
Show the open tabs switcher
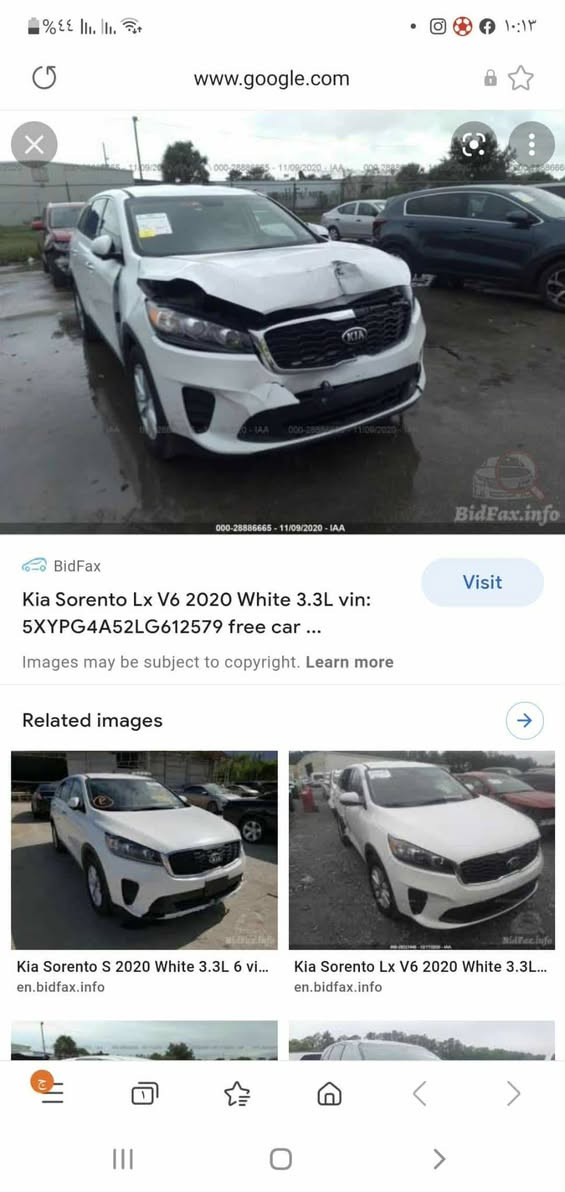[144, 1094]
